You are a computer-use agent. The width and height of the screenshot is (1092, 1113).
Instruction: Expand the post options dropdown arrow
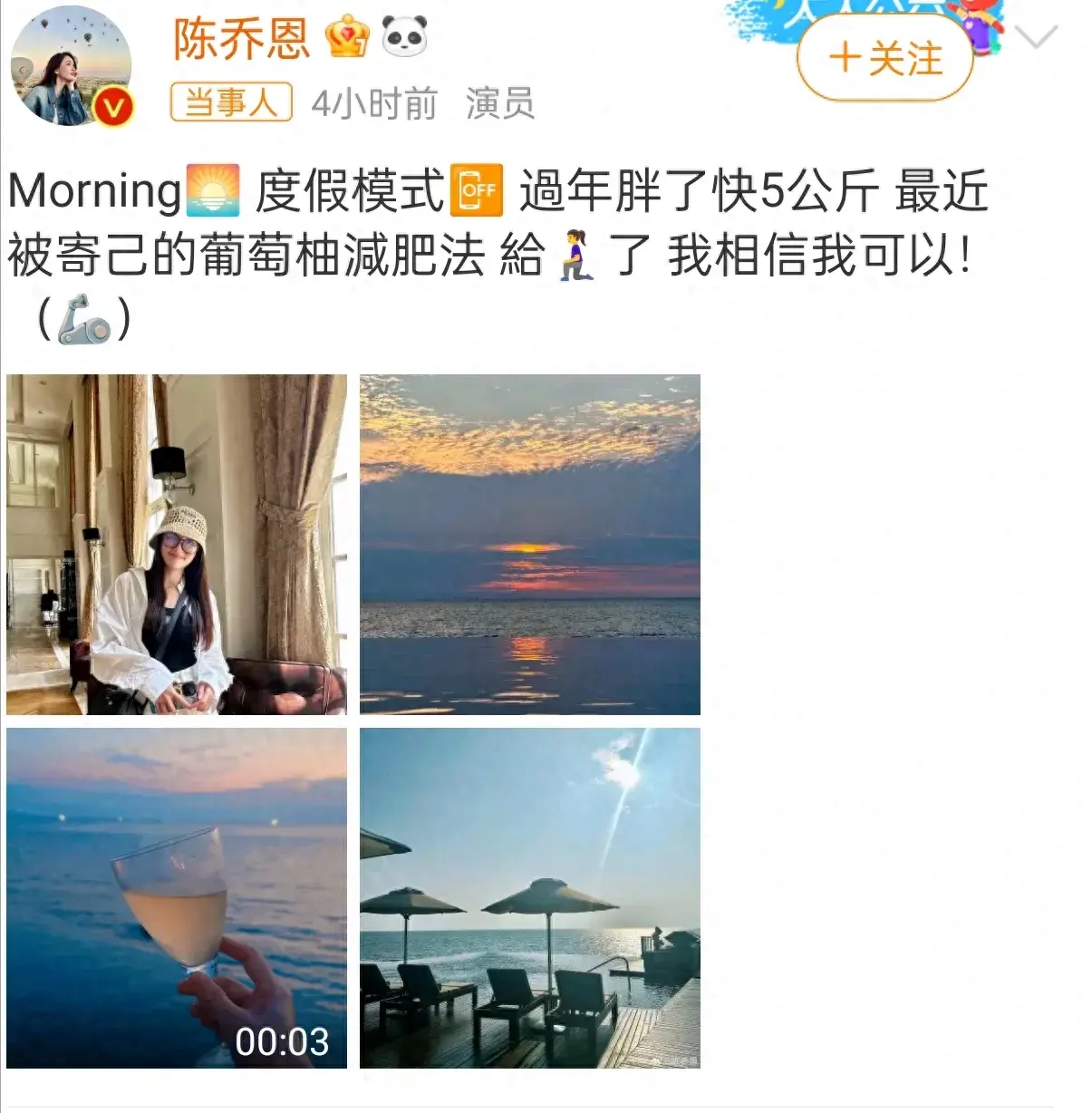(1036, 37)
